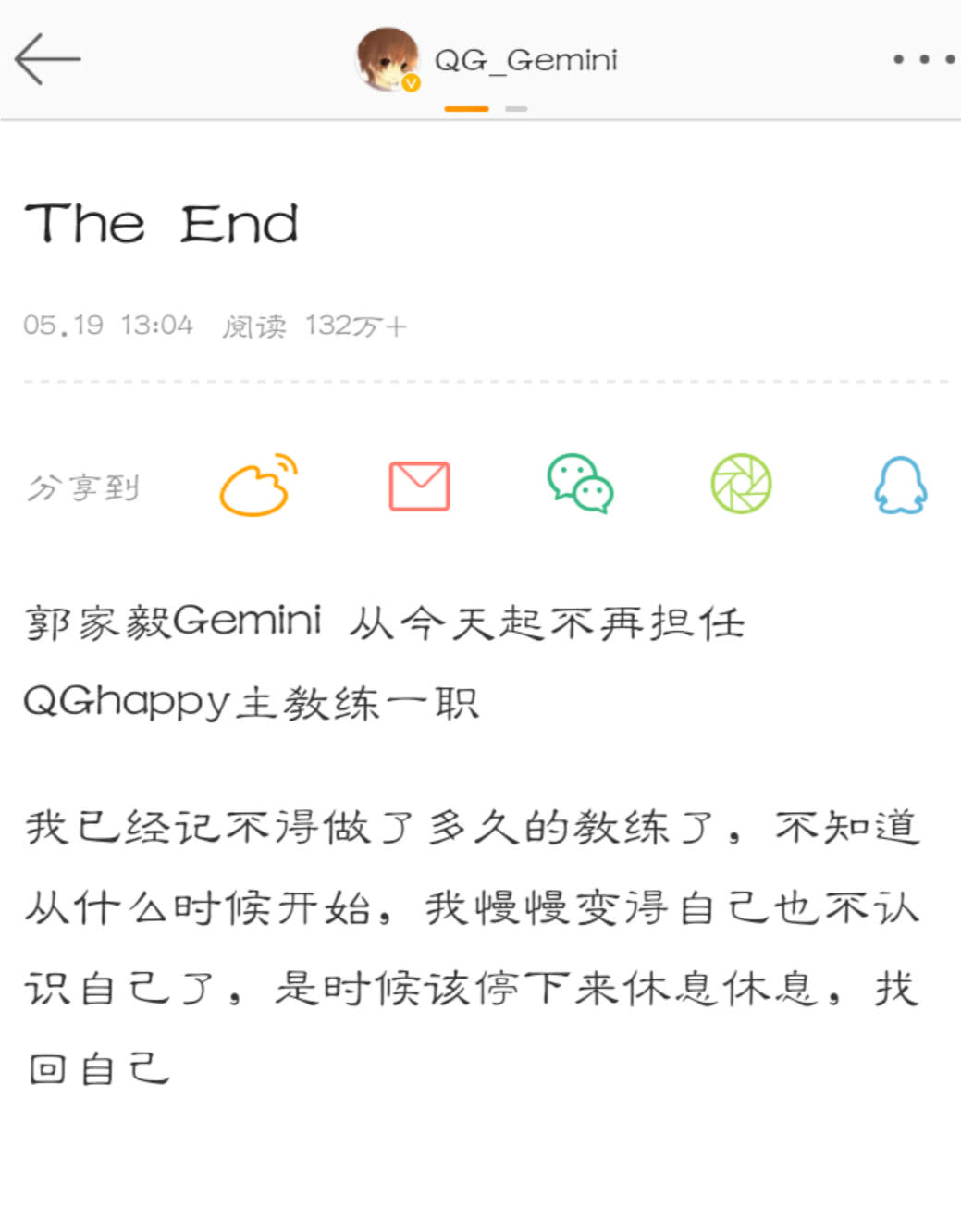This screenshot has height=1232, width=961.
Task: Click the article title The End
Action: [160, 223]
